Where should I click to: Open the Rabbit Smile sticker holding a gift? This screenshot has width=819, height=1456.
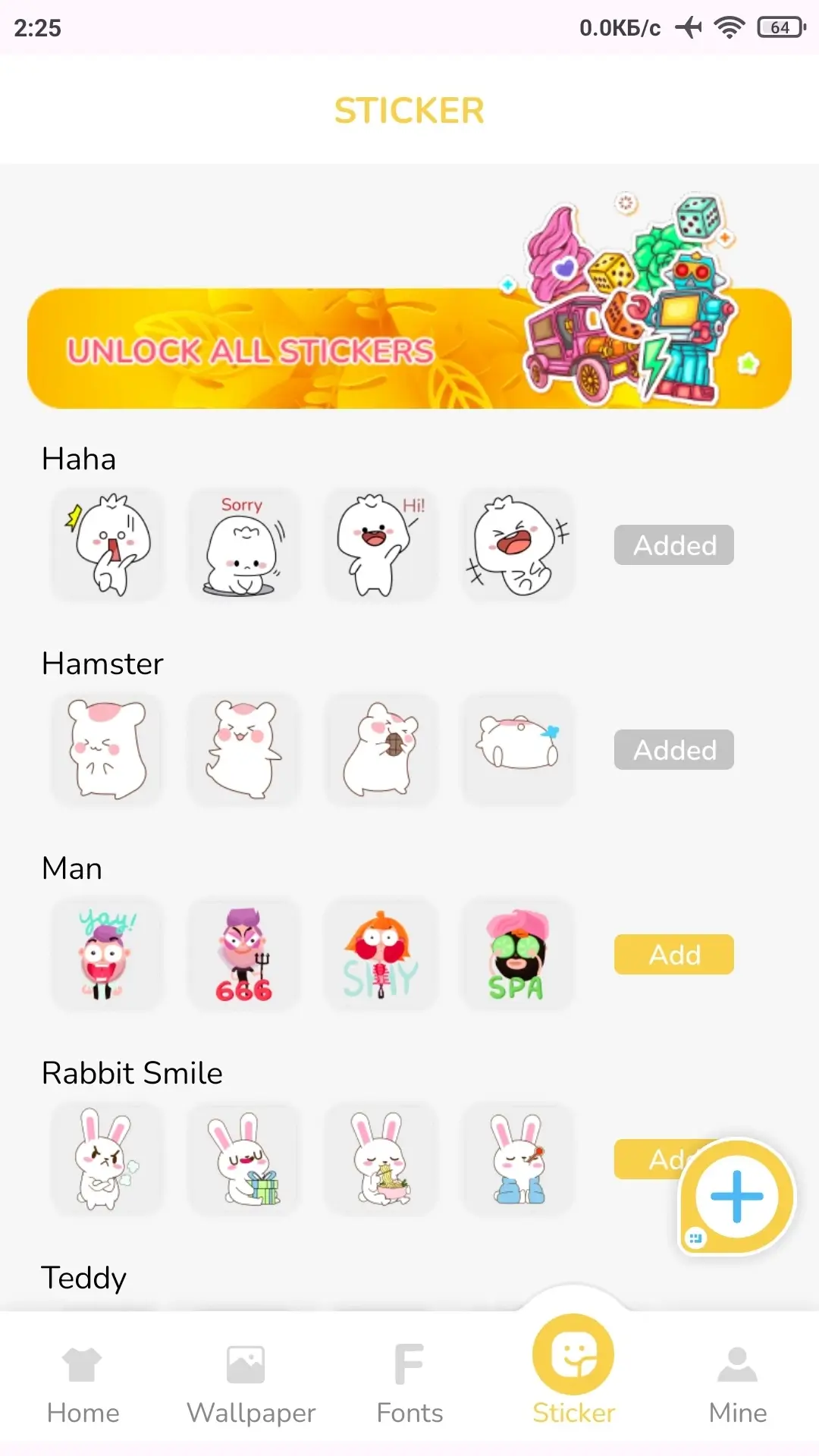(243, 1159)
